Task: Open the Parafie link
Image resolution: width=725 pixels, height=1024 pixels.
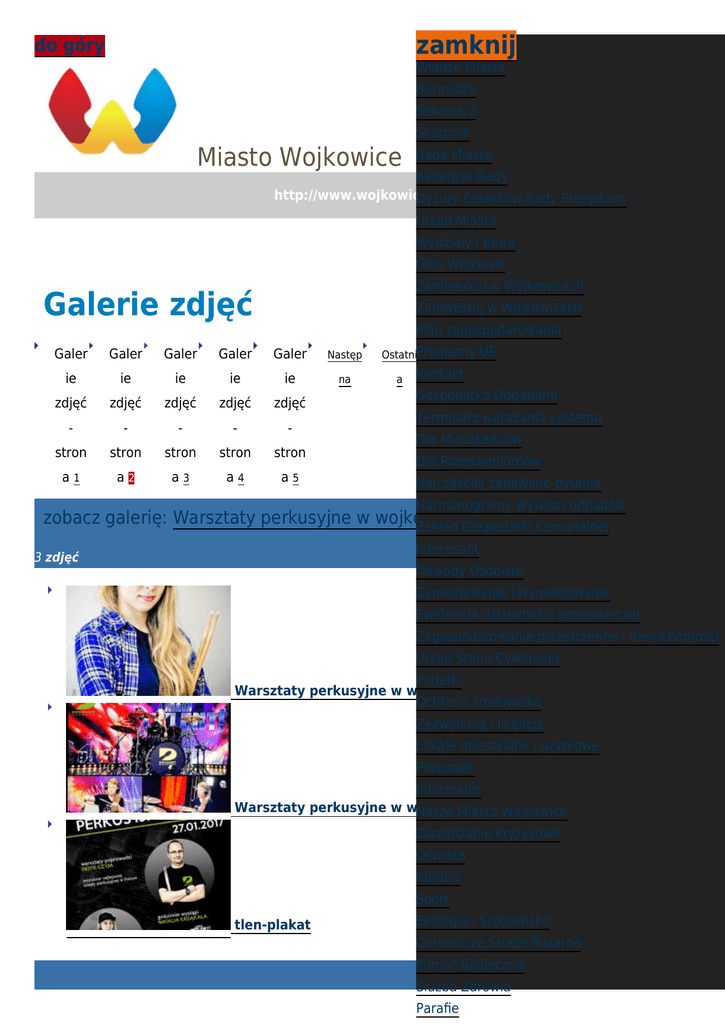Action: pos(437,1008)
